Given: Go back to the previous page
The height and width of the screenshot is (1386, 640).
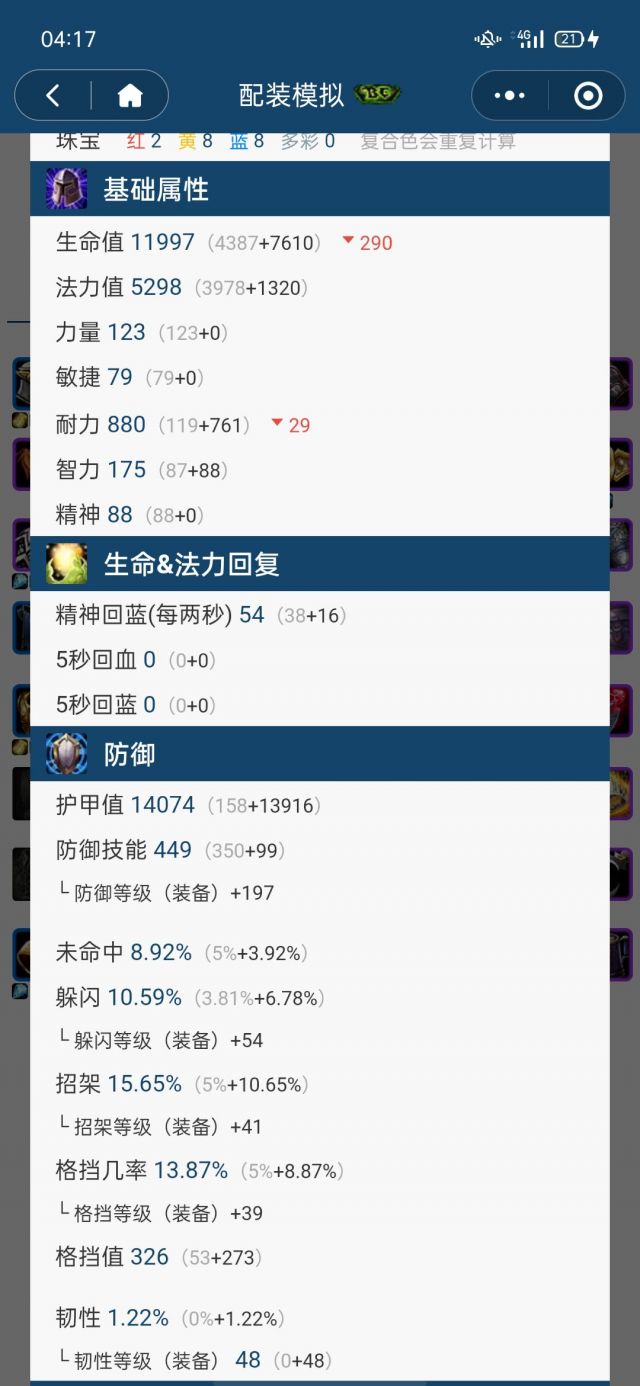Looking at the screenshot, I should [x=53, y=96].
